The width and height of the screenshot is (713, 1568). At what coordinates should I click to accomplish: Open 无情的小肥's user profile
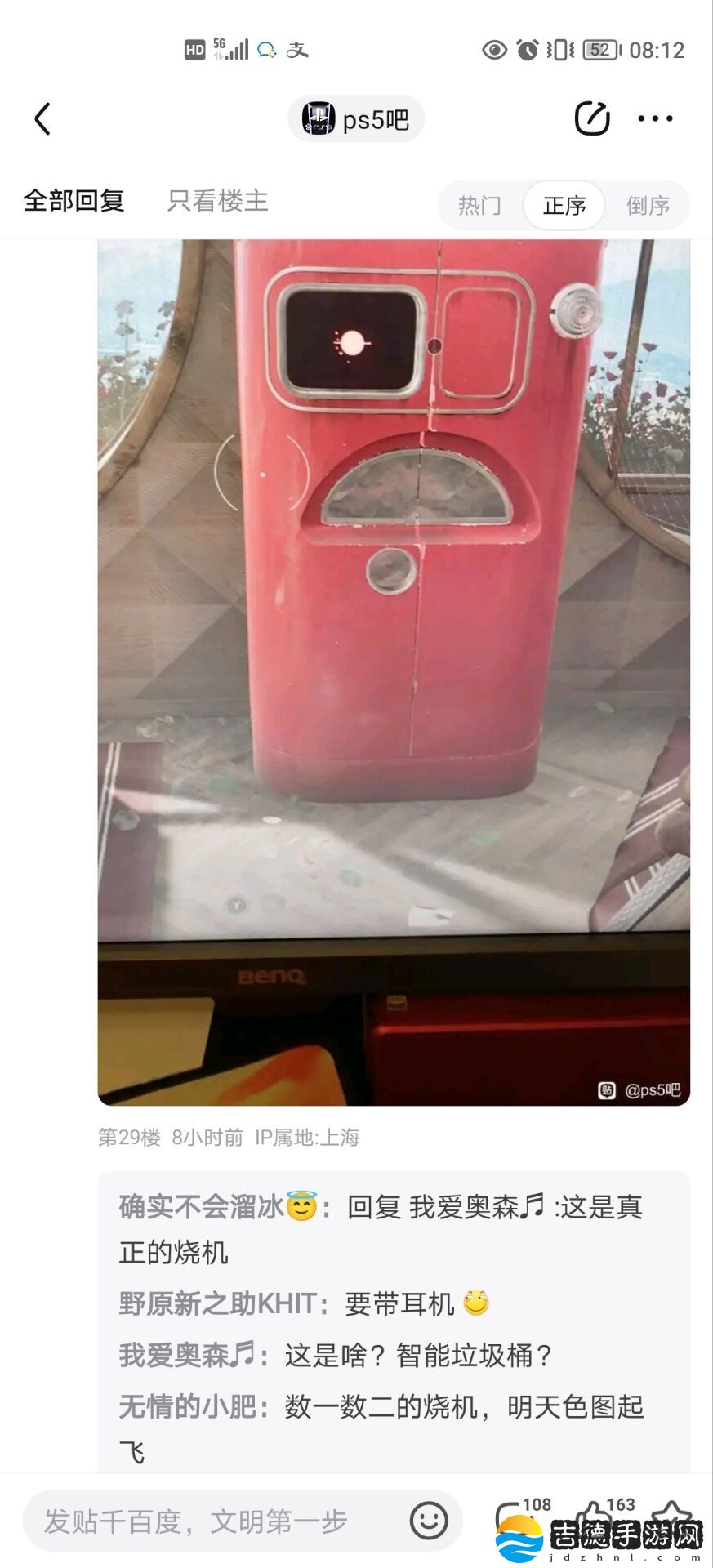[x=188, y=1407]
